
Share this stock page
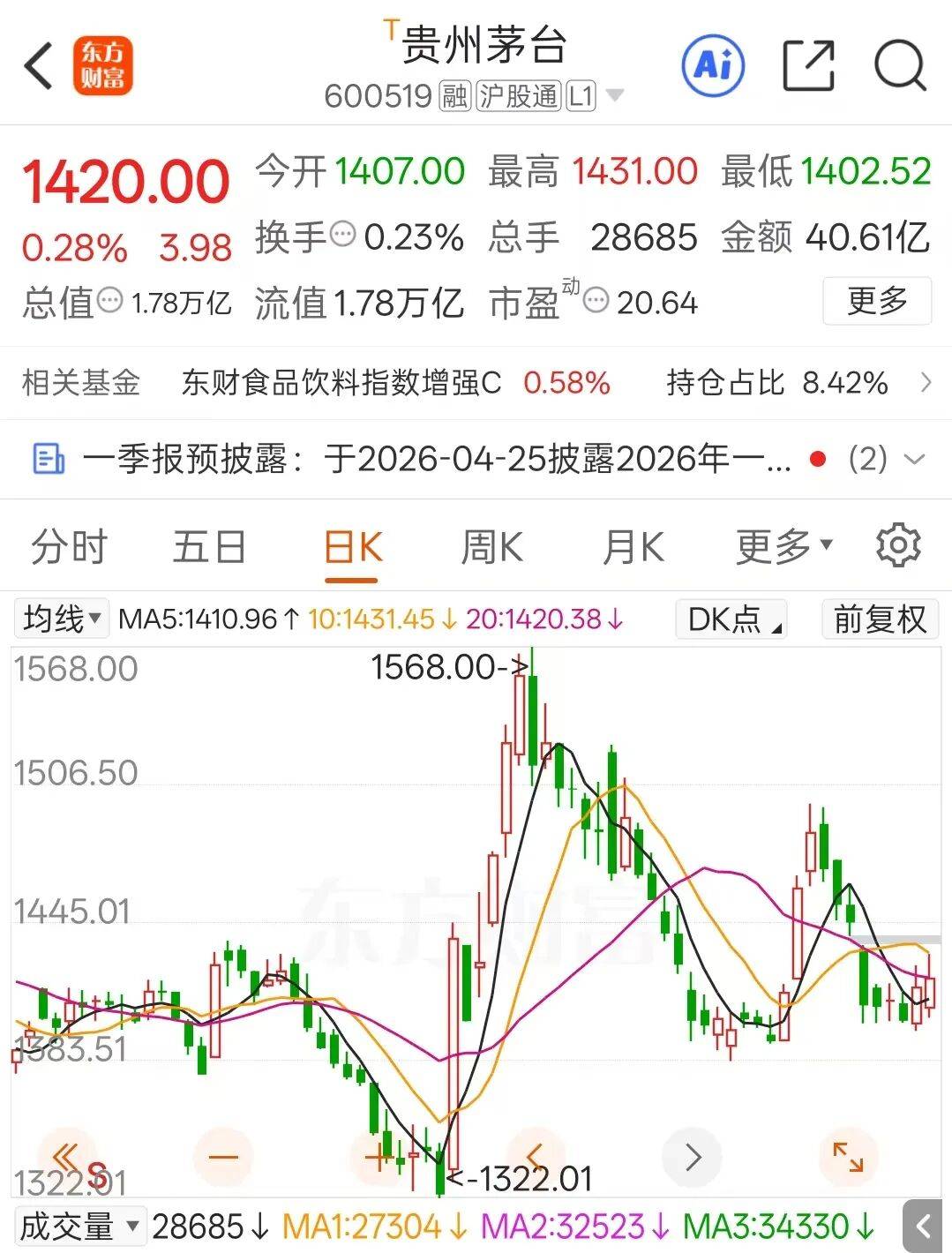pyautogui.click(x=808, y=65)
